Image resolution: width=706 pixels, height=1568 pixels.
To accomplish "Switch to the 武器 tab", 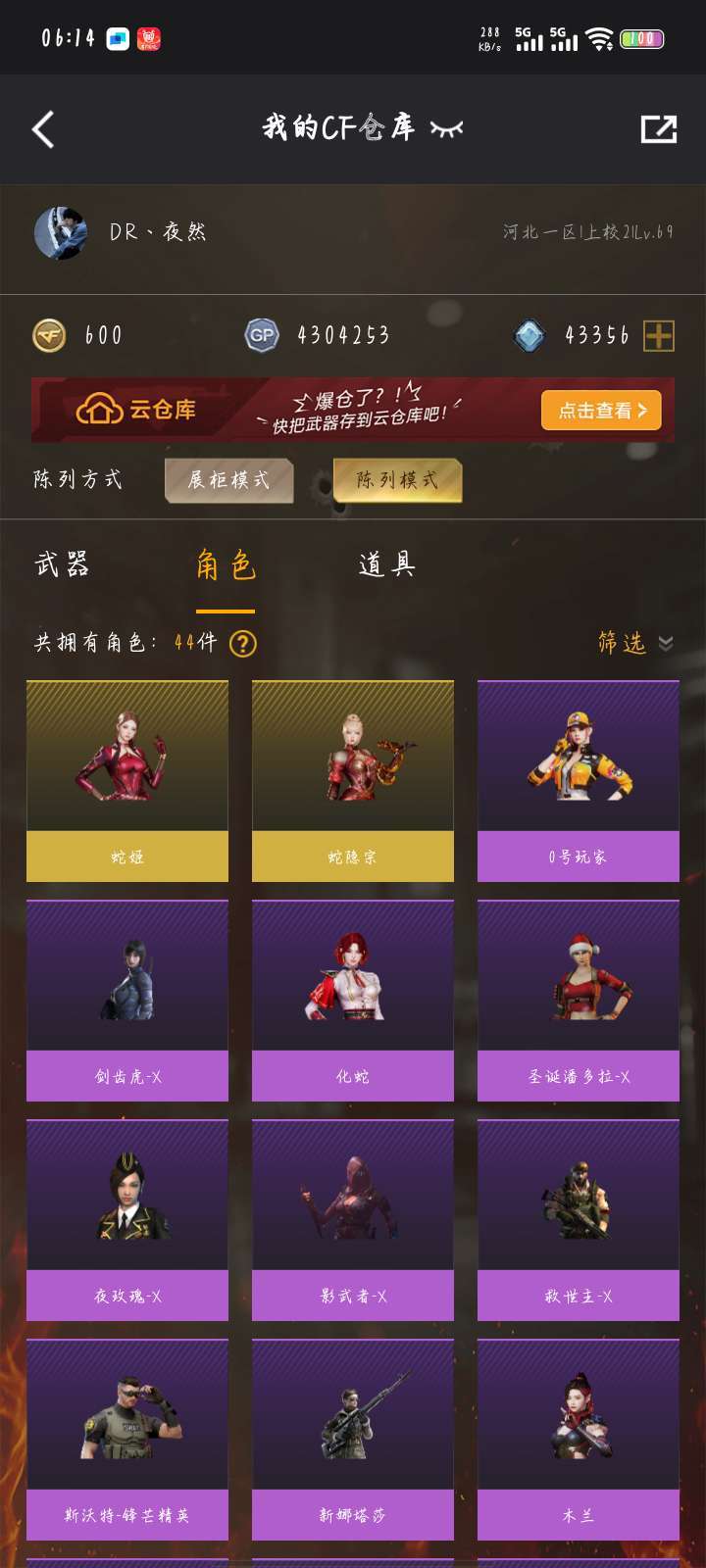I will click(63, 564).
